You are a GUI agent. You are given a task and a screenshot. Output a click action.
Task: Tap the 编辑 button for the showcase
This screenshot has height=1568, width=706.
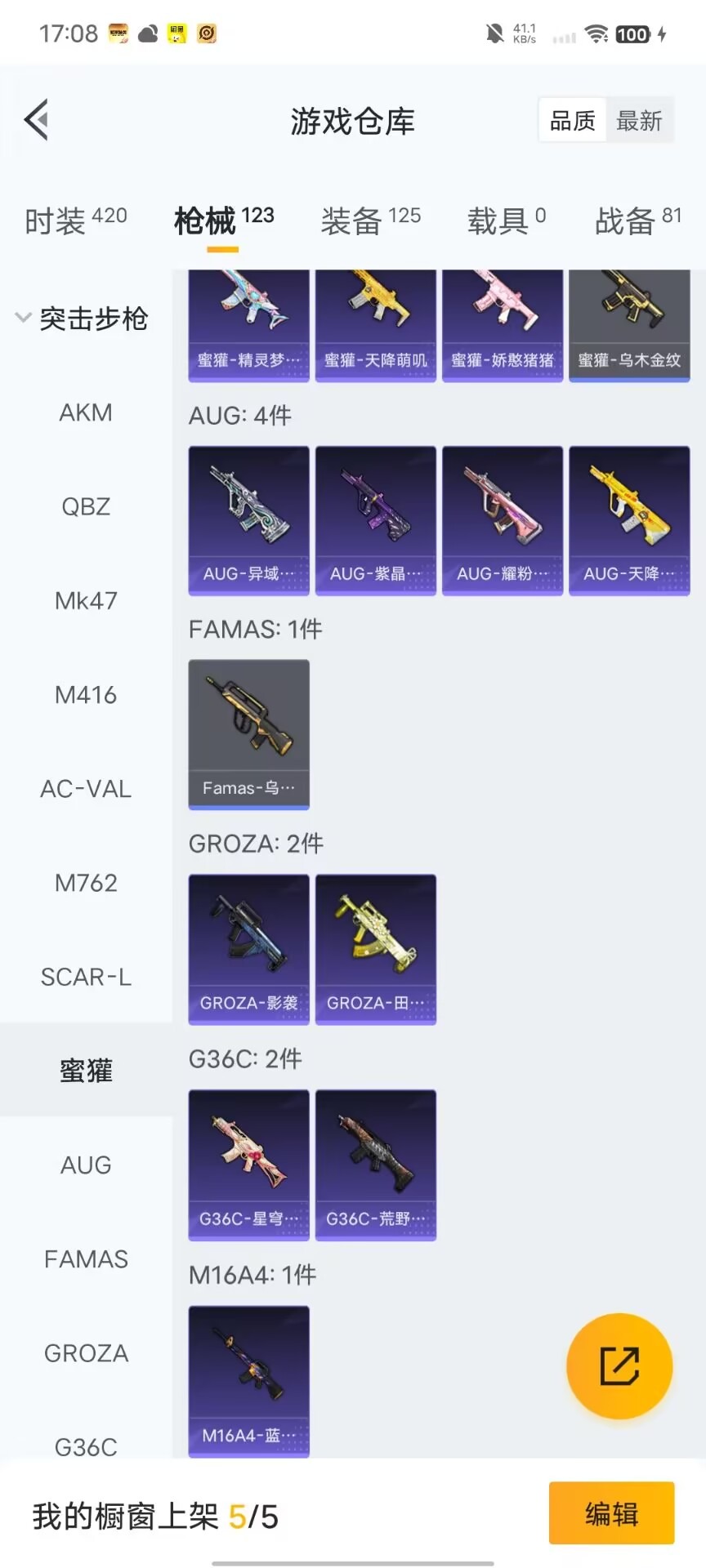pos(611,1513)
